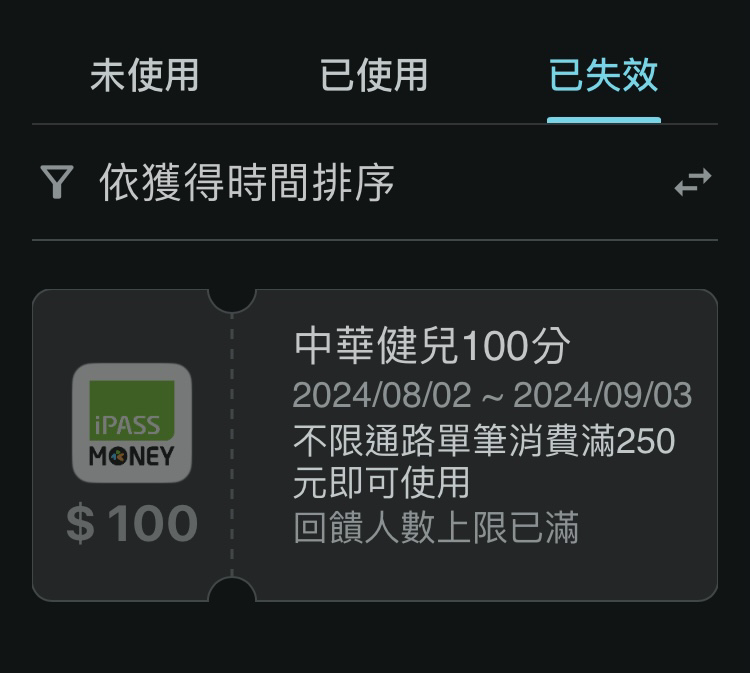Viewport: 750px width, 673px height.
Task: Switch to the 已使用 tab
Action: pos(374,77)
